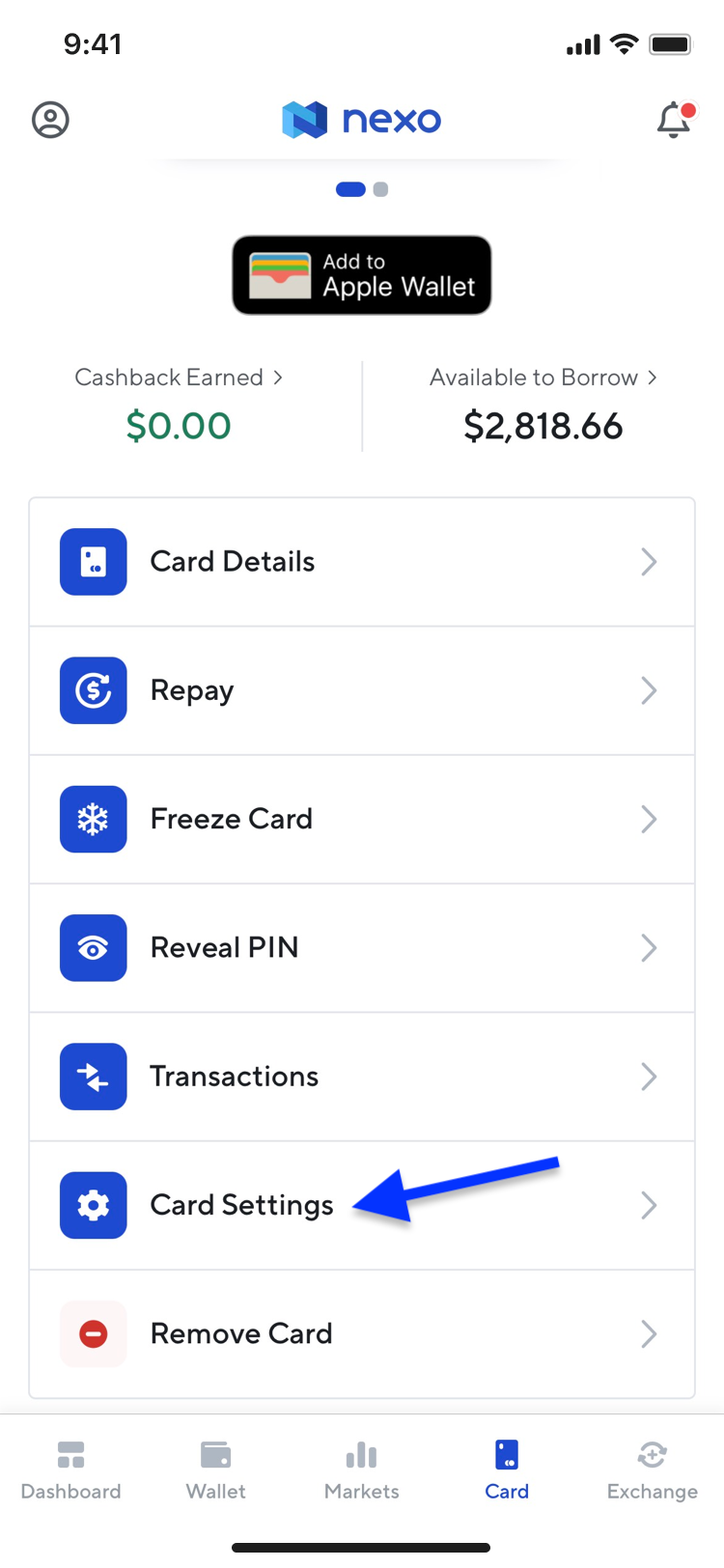
Task: Click the Transactions arrows icon
Action: (93, 1077)
